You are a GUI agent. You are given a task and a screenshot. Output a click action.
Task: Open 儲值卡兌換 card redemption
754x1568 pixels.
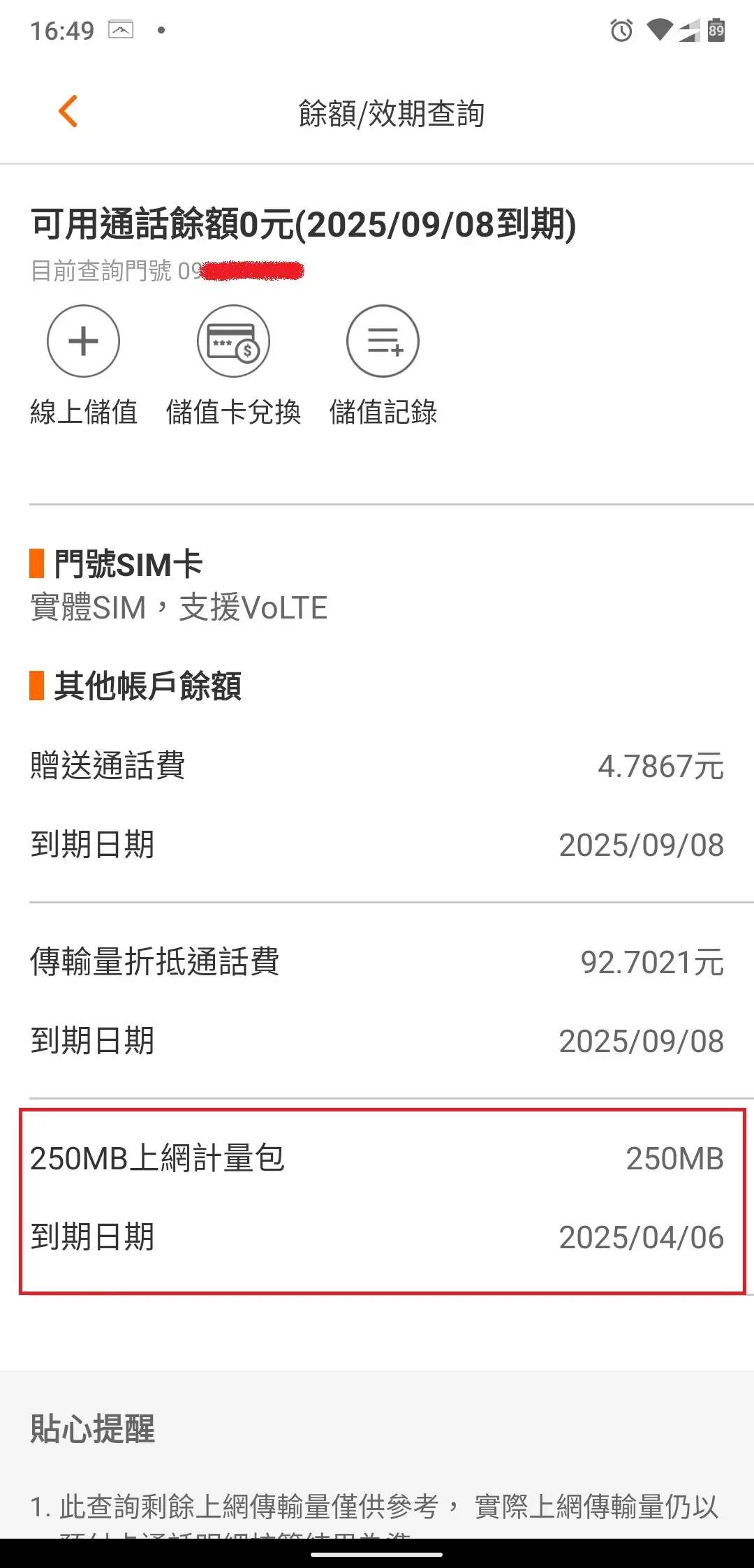point(233,341)
